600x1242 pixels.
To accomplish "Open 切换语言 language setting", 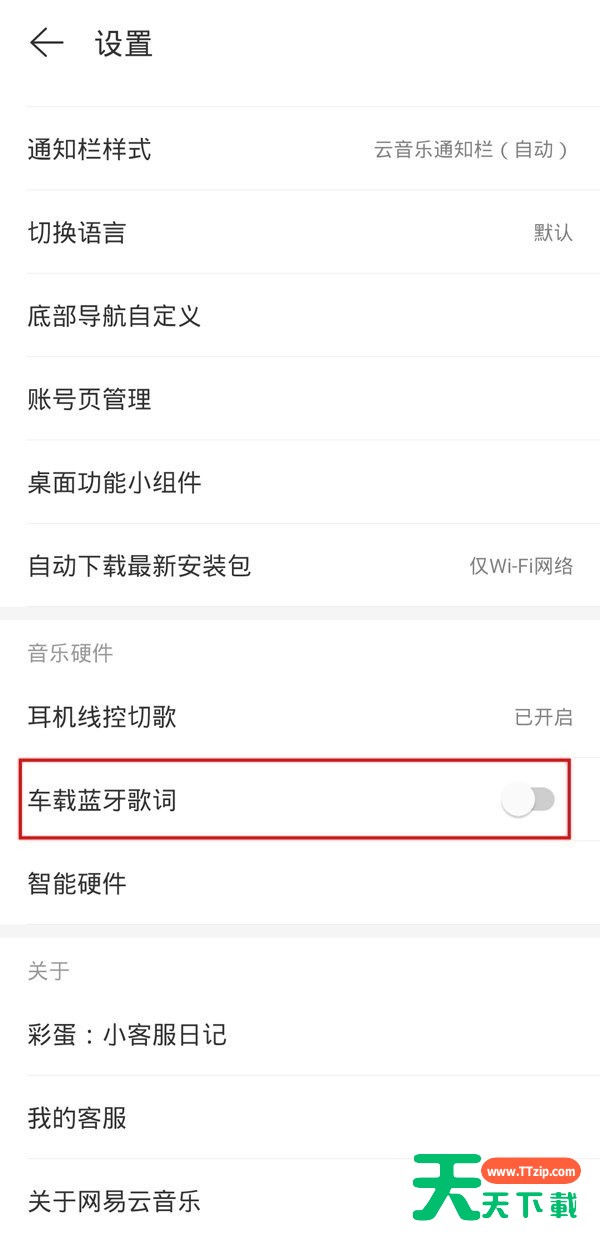I will (300, 233).
